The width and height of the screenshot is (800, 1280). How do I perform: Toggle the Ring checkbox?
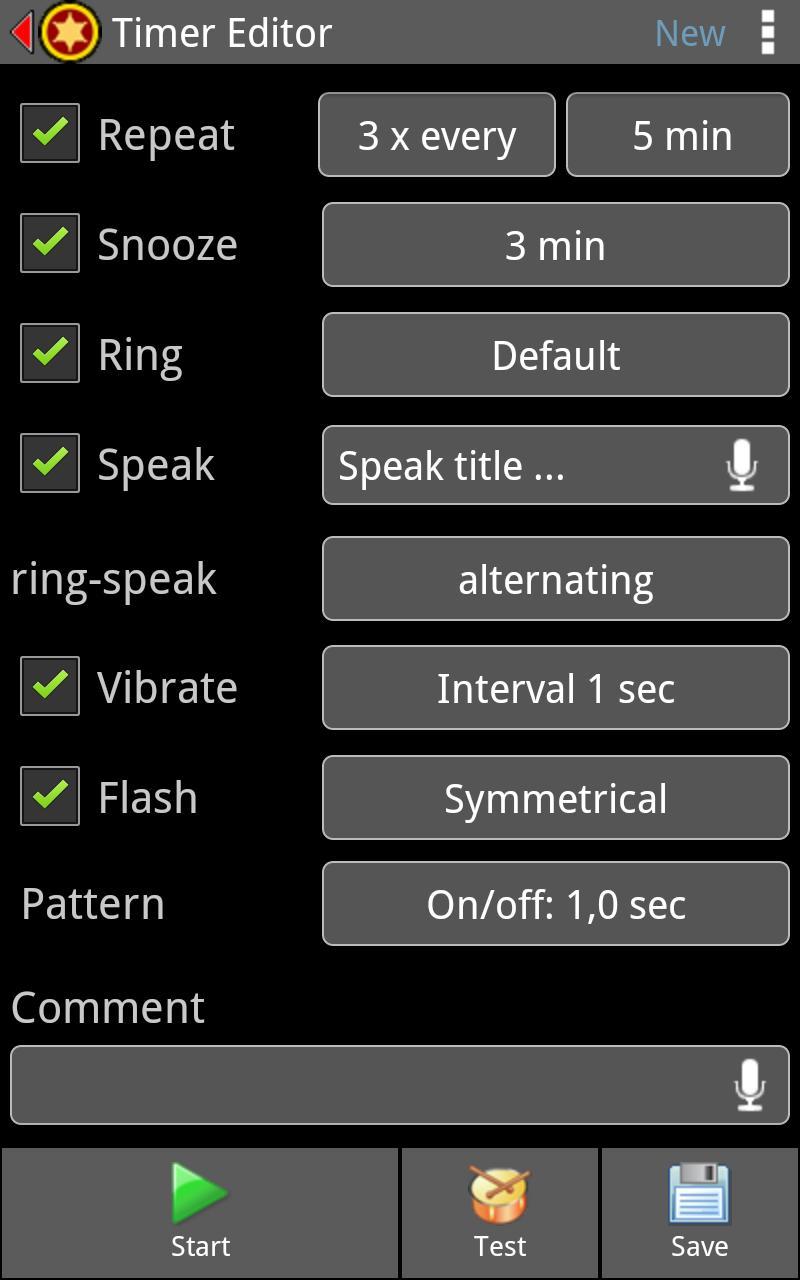click(x=50, y=353)
